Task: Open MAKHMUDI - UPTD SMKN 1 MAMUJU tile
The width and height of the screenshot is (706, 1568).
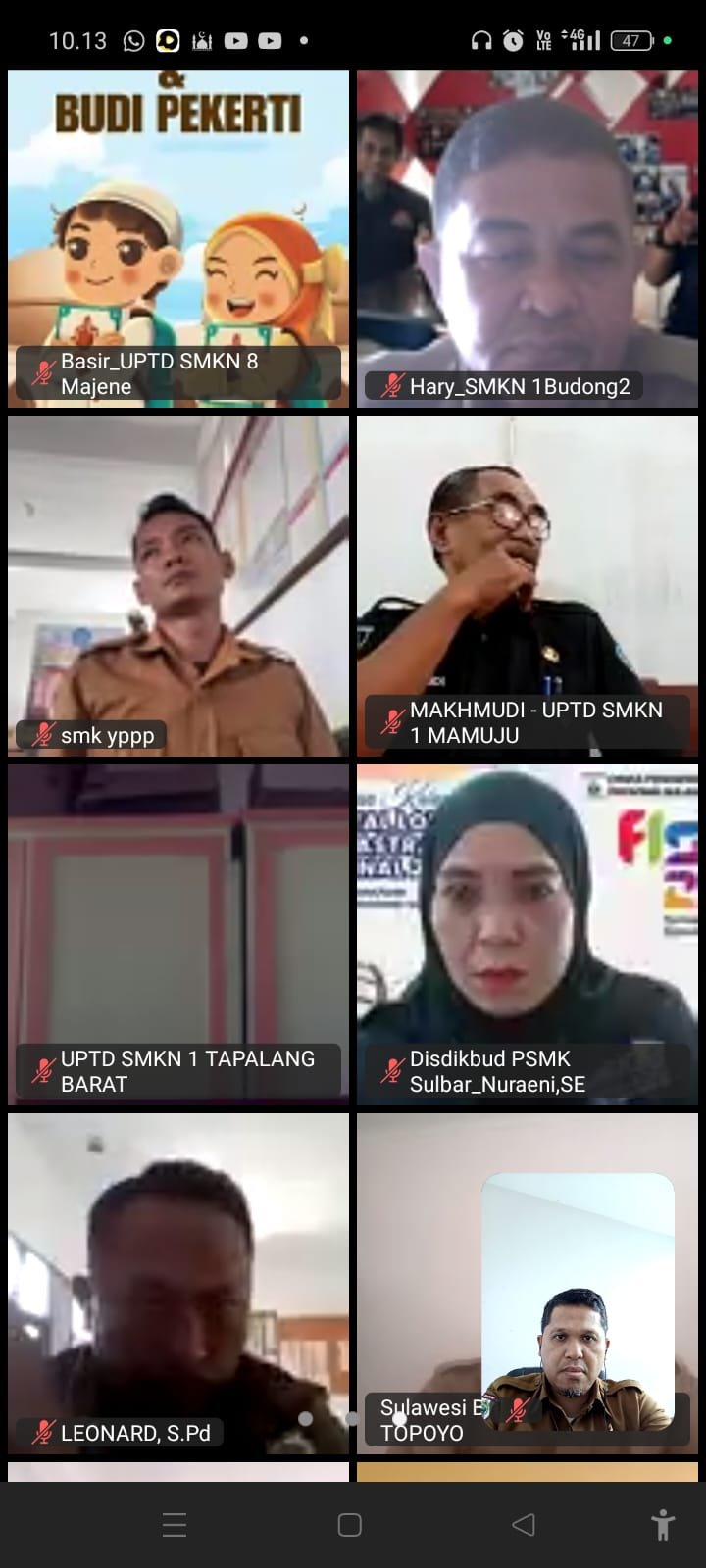Action: tap(528, 584)
